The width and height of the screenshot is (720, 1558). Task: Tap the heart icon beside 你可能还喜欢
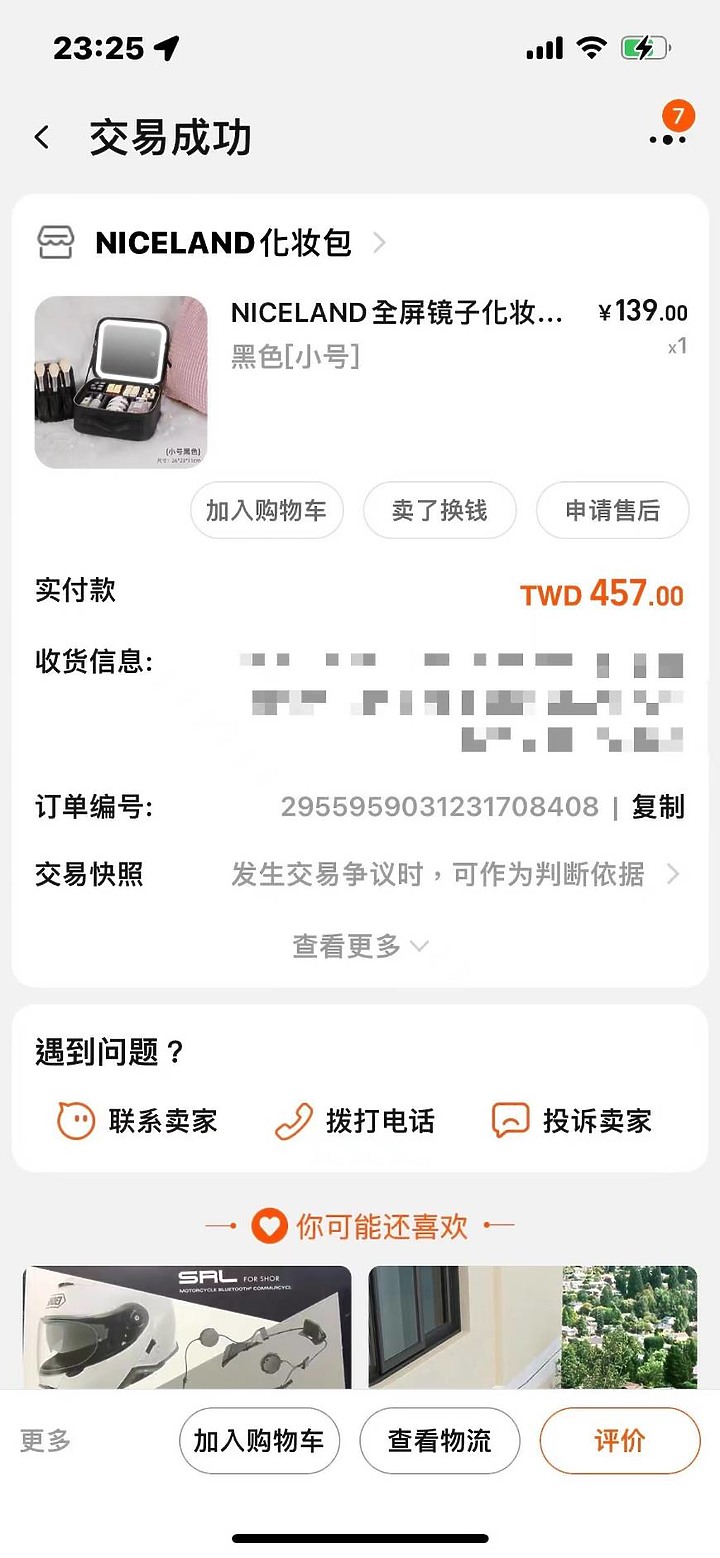point(268,1225)
